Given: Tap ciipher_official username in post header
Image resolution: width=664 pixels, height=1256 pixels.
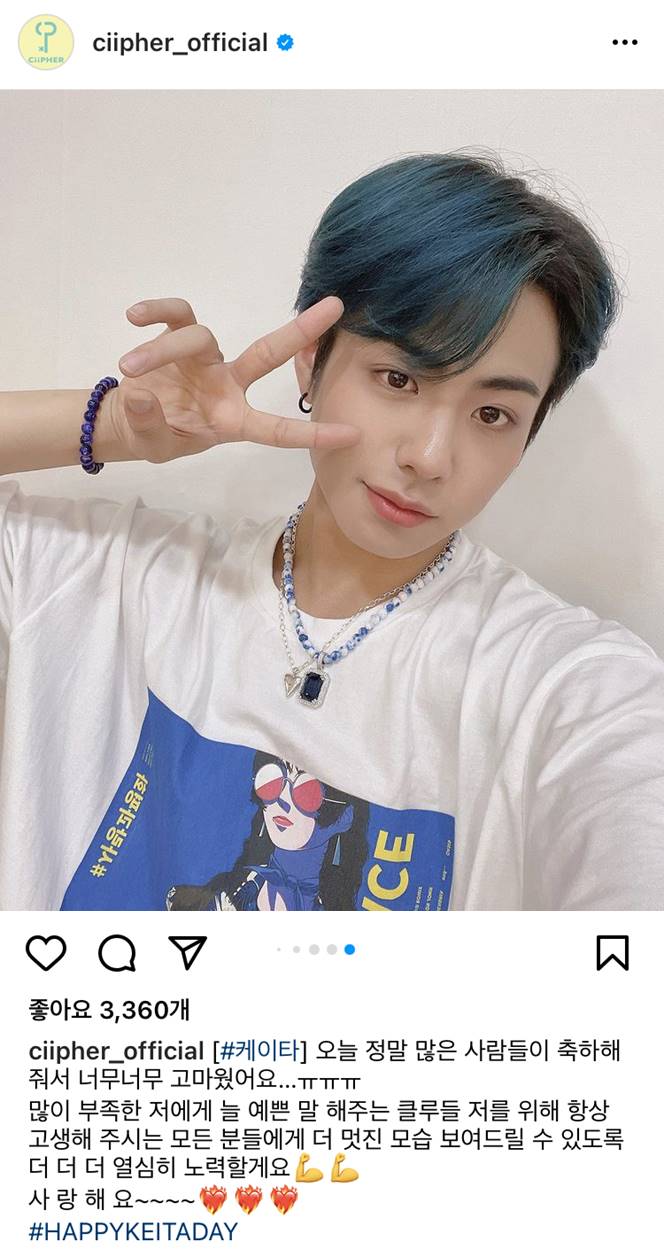Looking at the screenshot, I should 179,43.
